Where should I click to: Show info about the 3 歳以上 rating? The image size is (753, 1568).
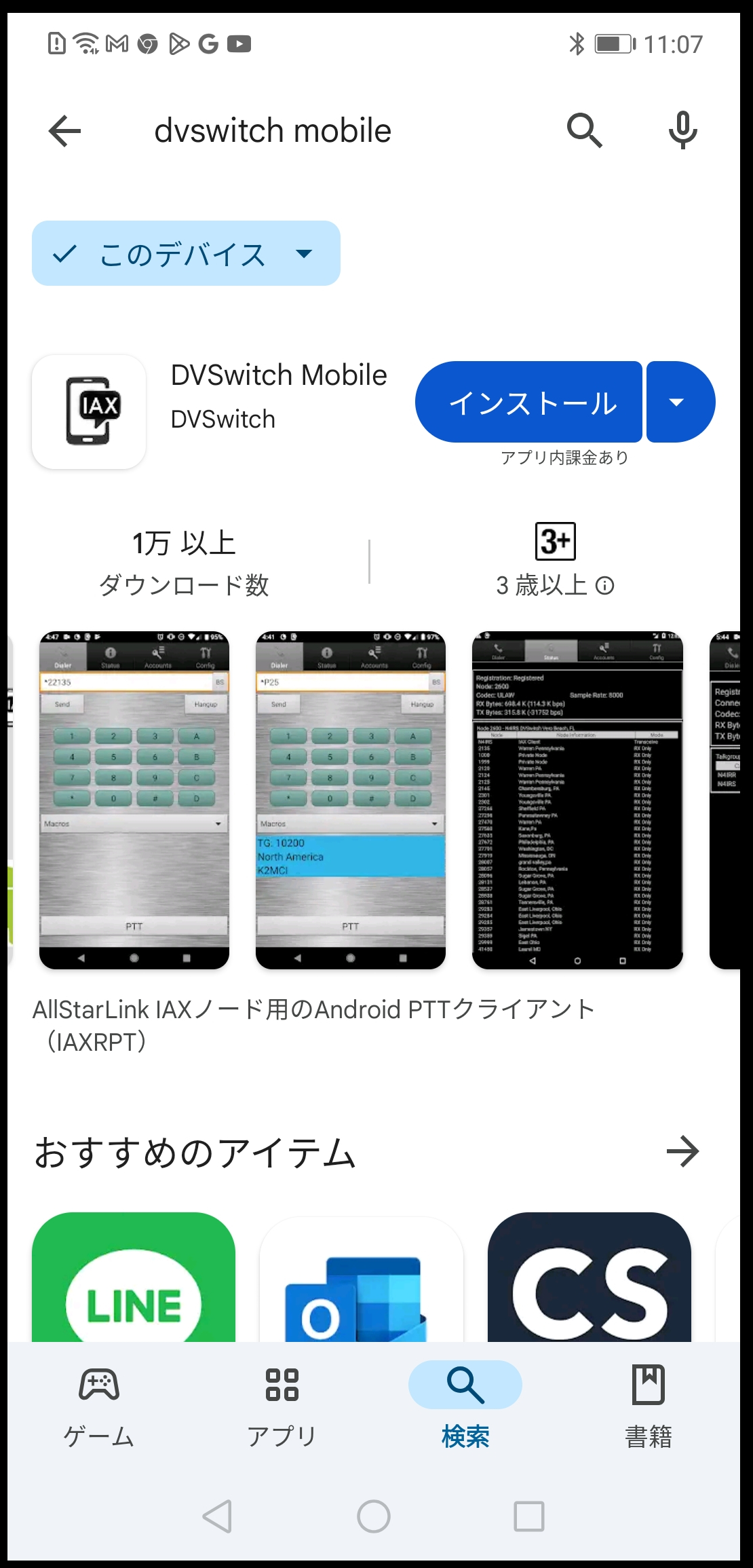coord(604,585)
